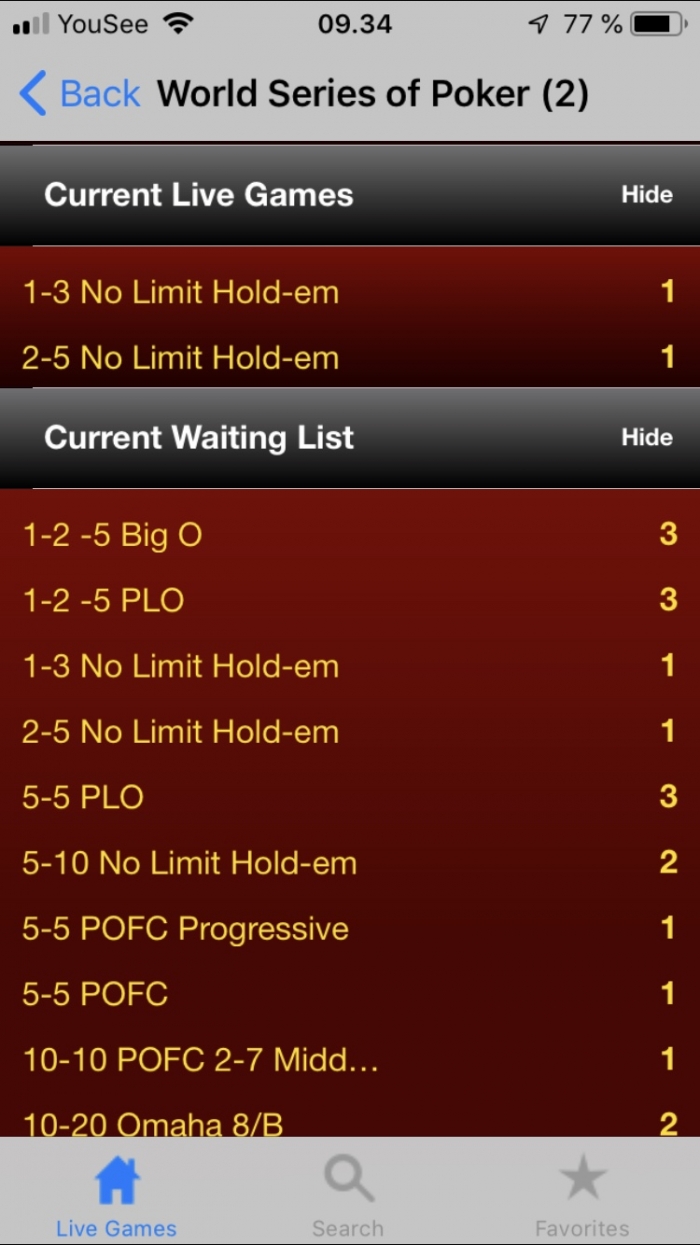700x1245 pixels.
Task: Open the 5-5 POFC waiting list entry
Action: point(350,994)
